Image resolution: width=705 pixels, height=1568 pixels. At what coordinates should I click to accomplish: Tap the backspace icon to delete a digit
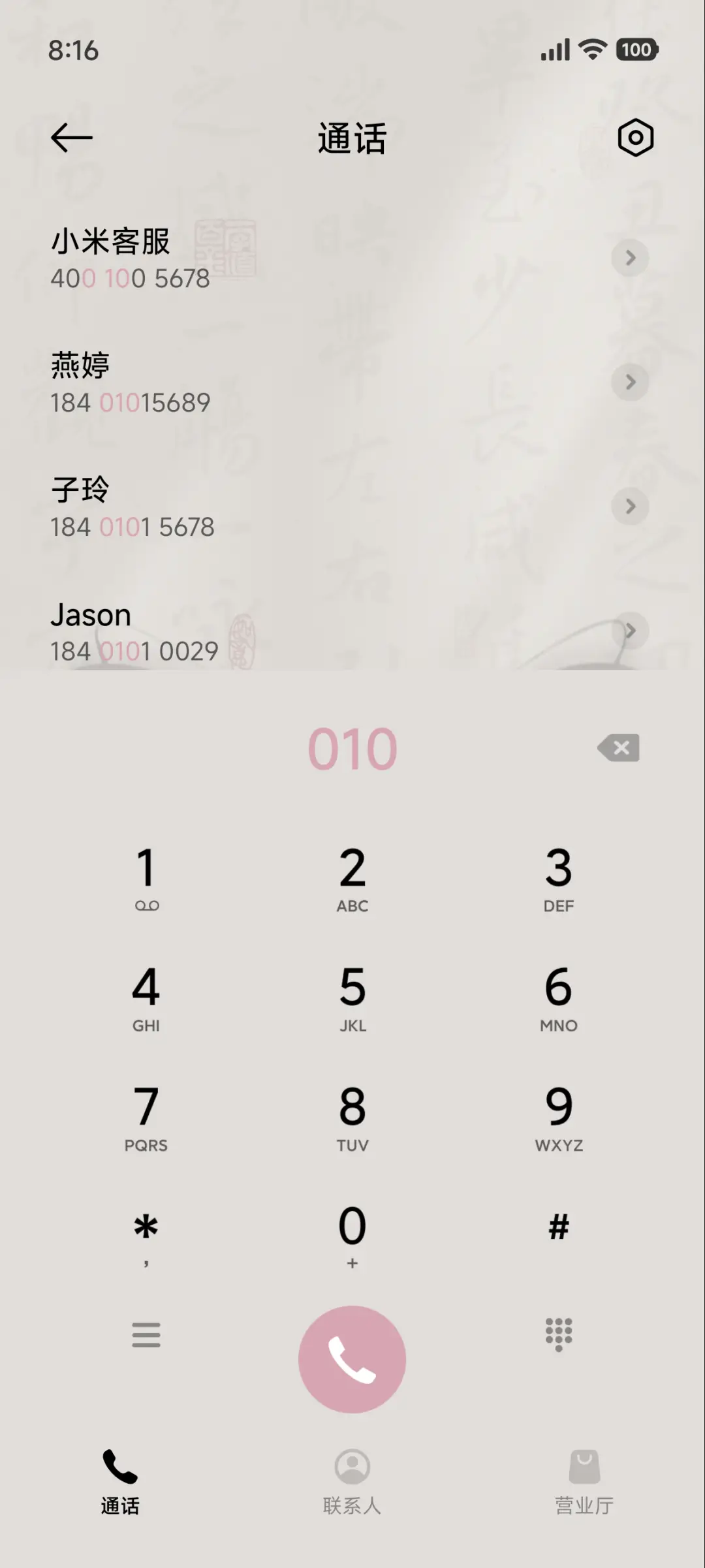point(618,748)
